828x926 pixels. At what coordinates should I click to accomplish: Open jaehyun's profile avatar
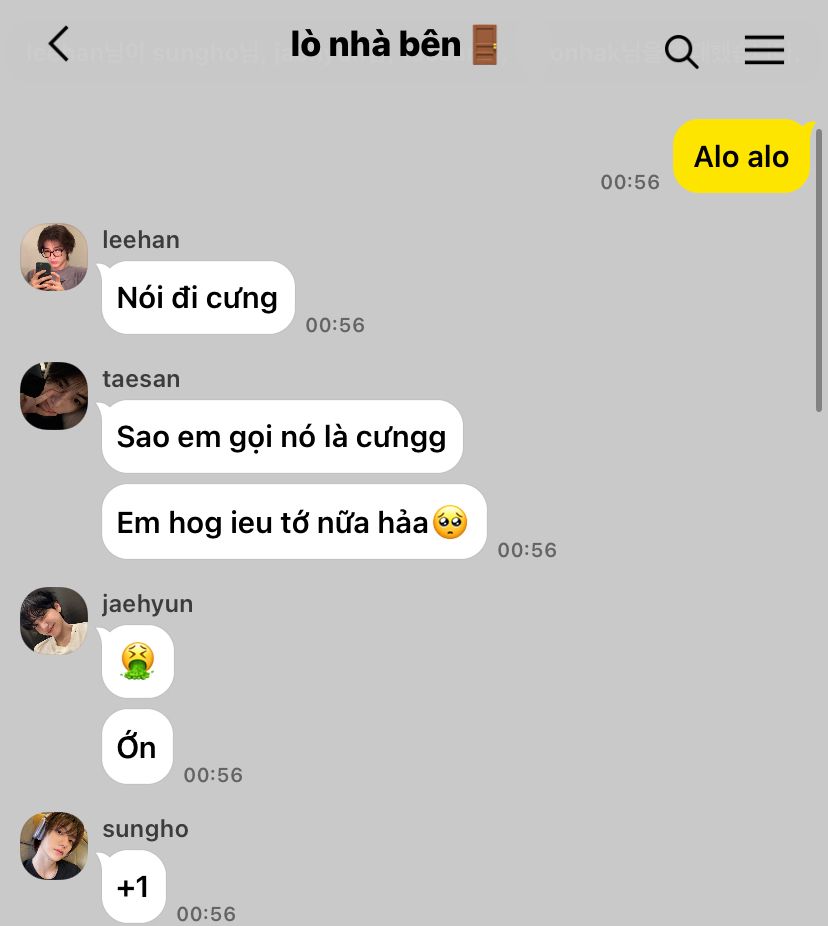tap(54, 621)
